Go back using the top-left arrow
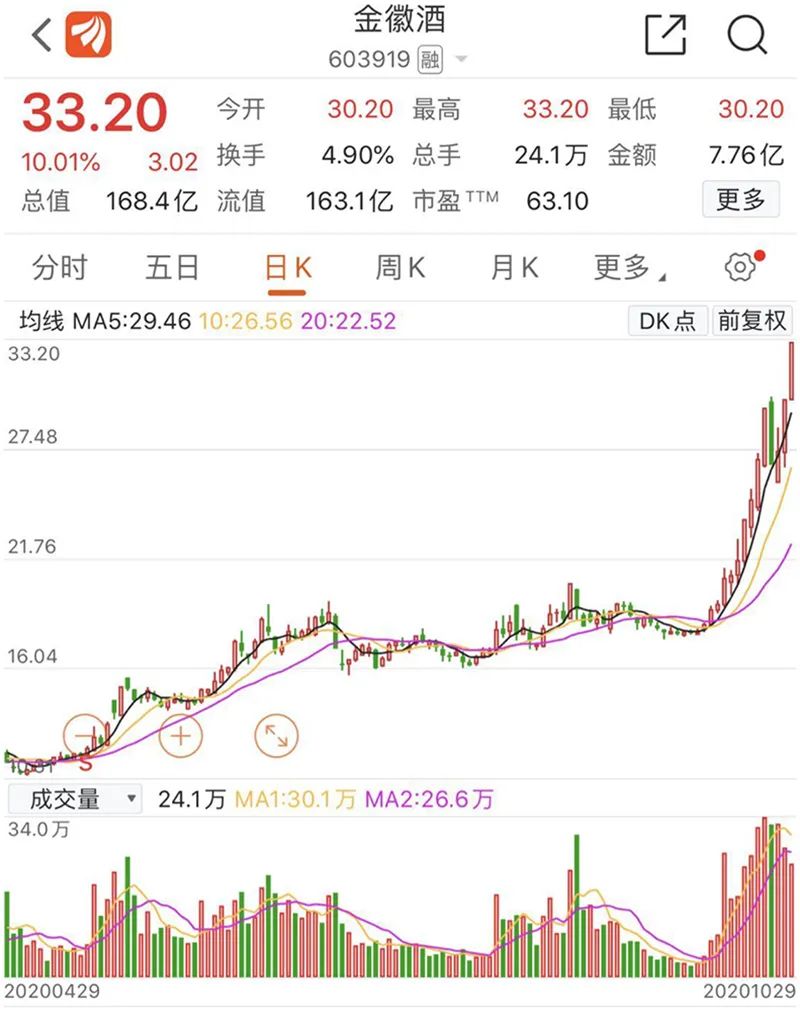The height and width of the screenshot is (1023, 800). (42, 35)
